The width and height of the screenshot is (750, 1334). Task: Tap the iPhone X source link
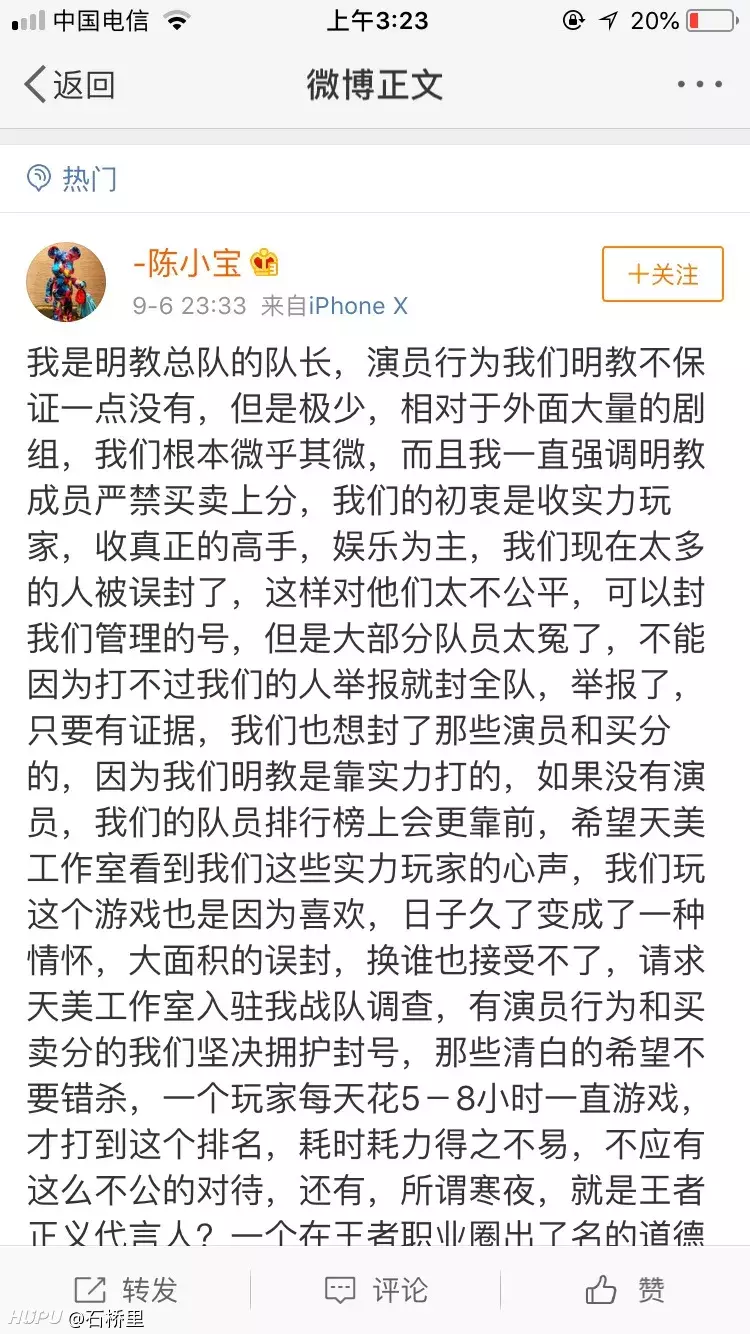coord(357,306)
